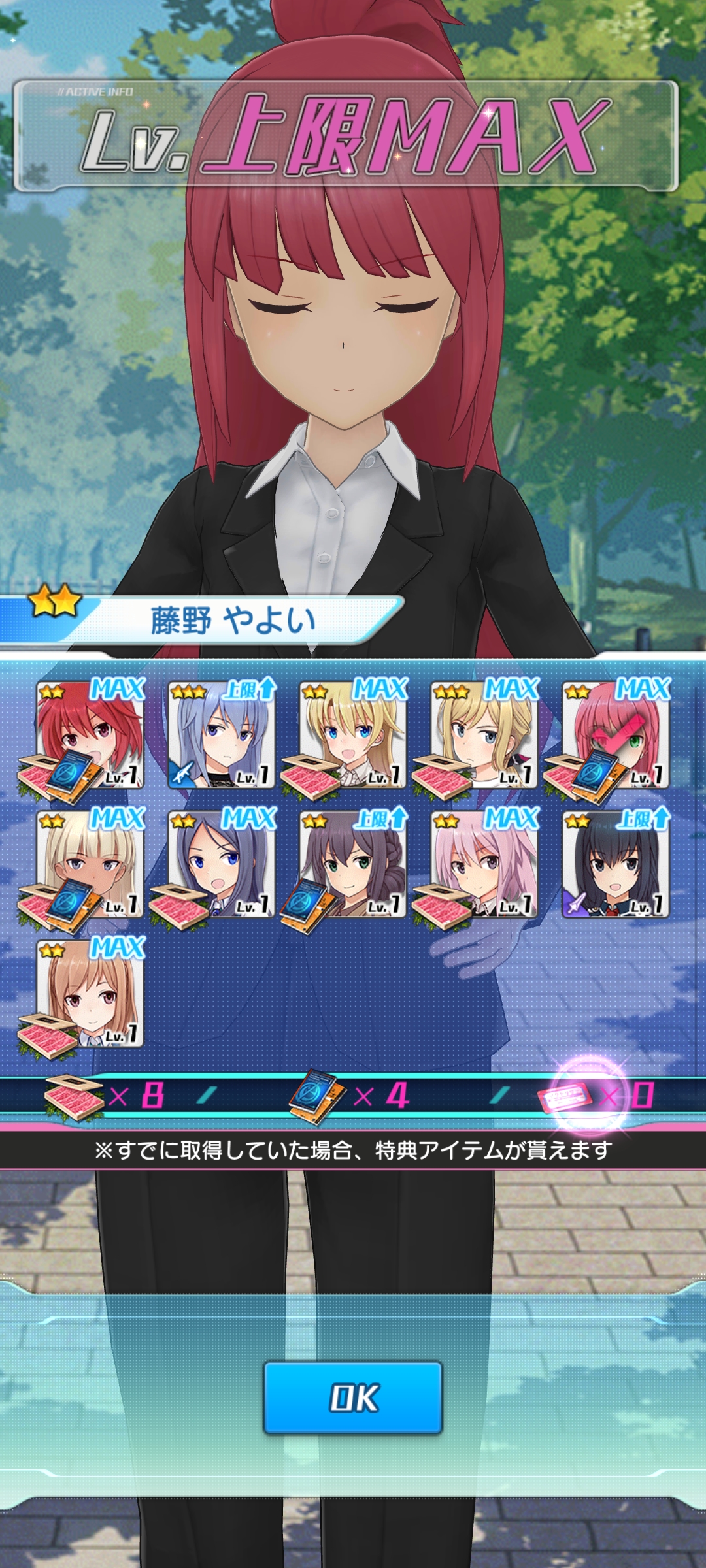Select the black-haired character with the sword icon
The width and height of the screenshot is (706, 1568).
(616, 864)
